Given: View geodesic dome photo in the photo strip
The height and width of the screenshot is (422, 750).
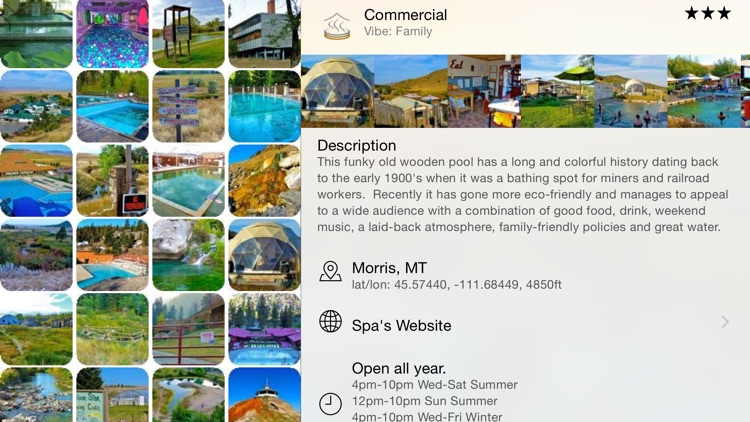Looking at the screenshot, I should tap(338, 91).
